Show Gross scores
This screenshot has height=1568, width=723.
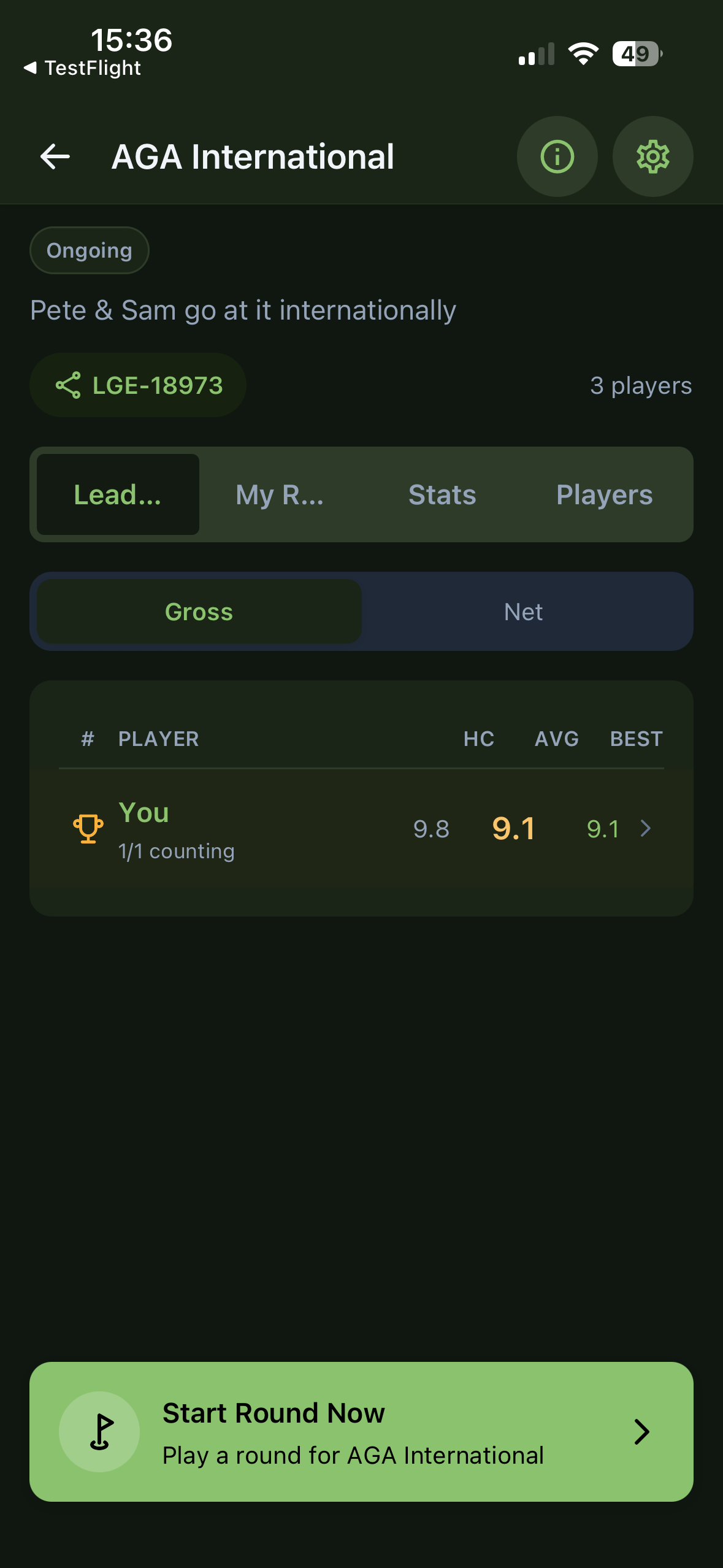point(199,612)
